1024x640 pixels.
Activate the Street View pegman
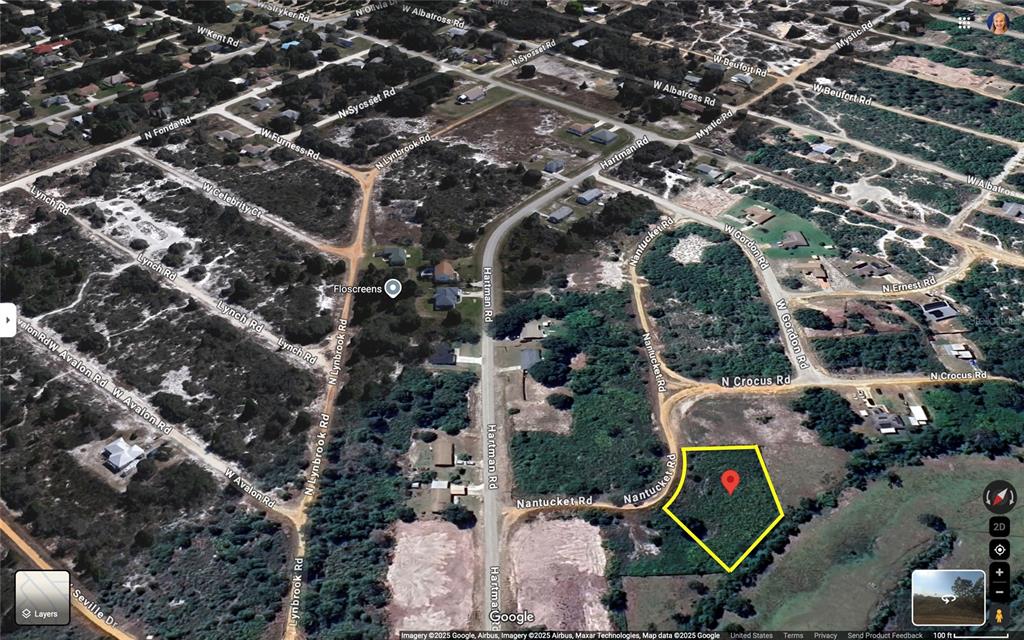tap(999, 614)
